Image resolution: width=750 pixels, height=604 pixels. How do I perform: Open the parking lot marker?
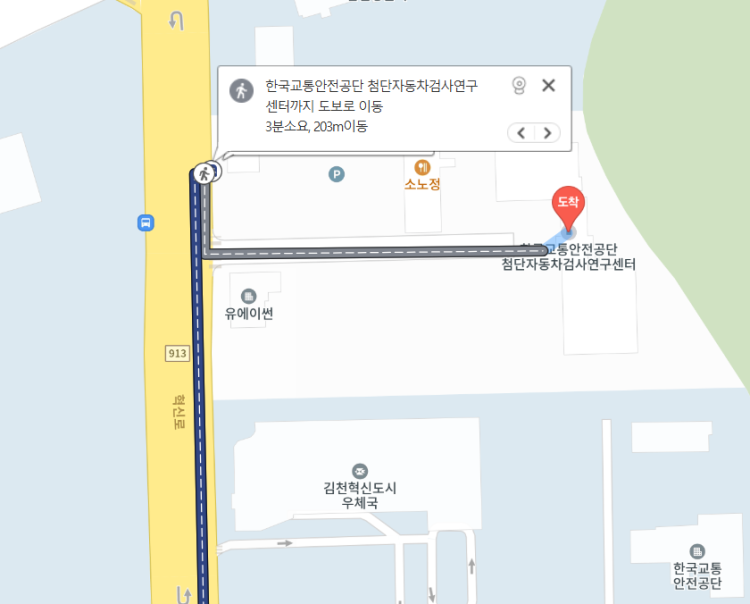[x=337, y=174]
